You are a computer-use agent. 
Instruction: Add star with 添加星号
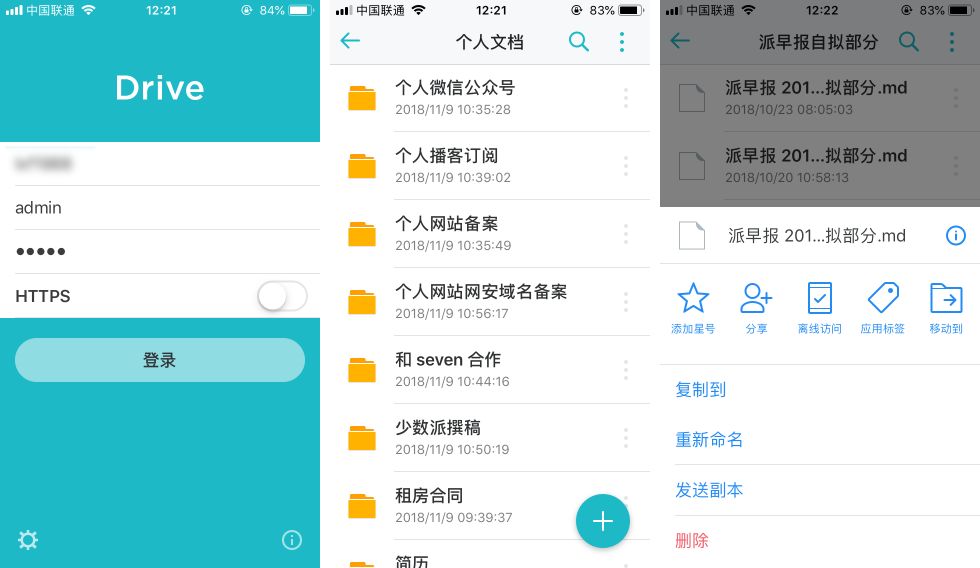tap(693, 307)
